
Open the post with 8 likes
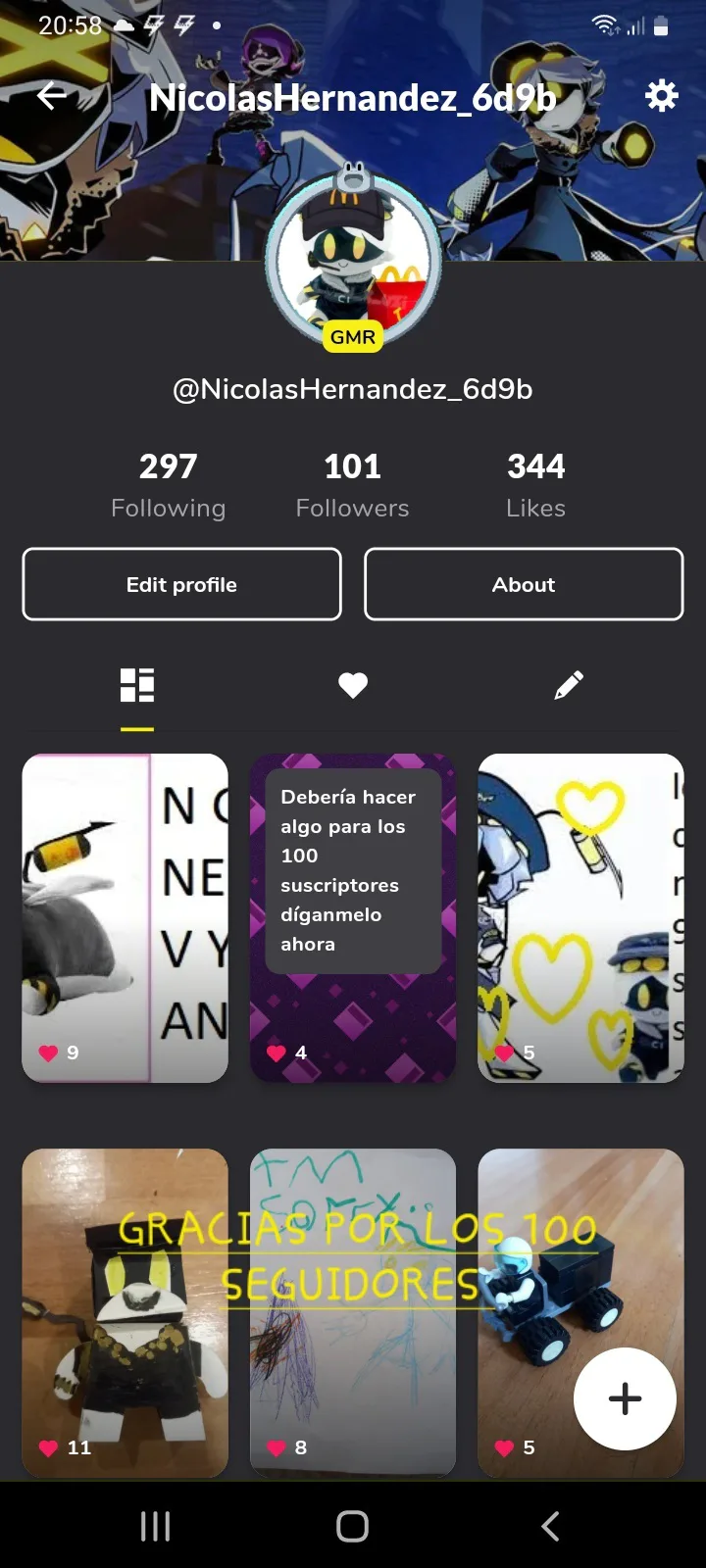353,1313
